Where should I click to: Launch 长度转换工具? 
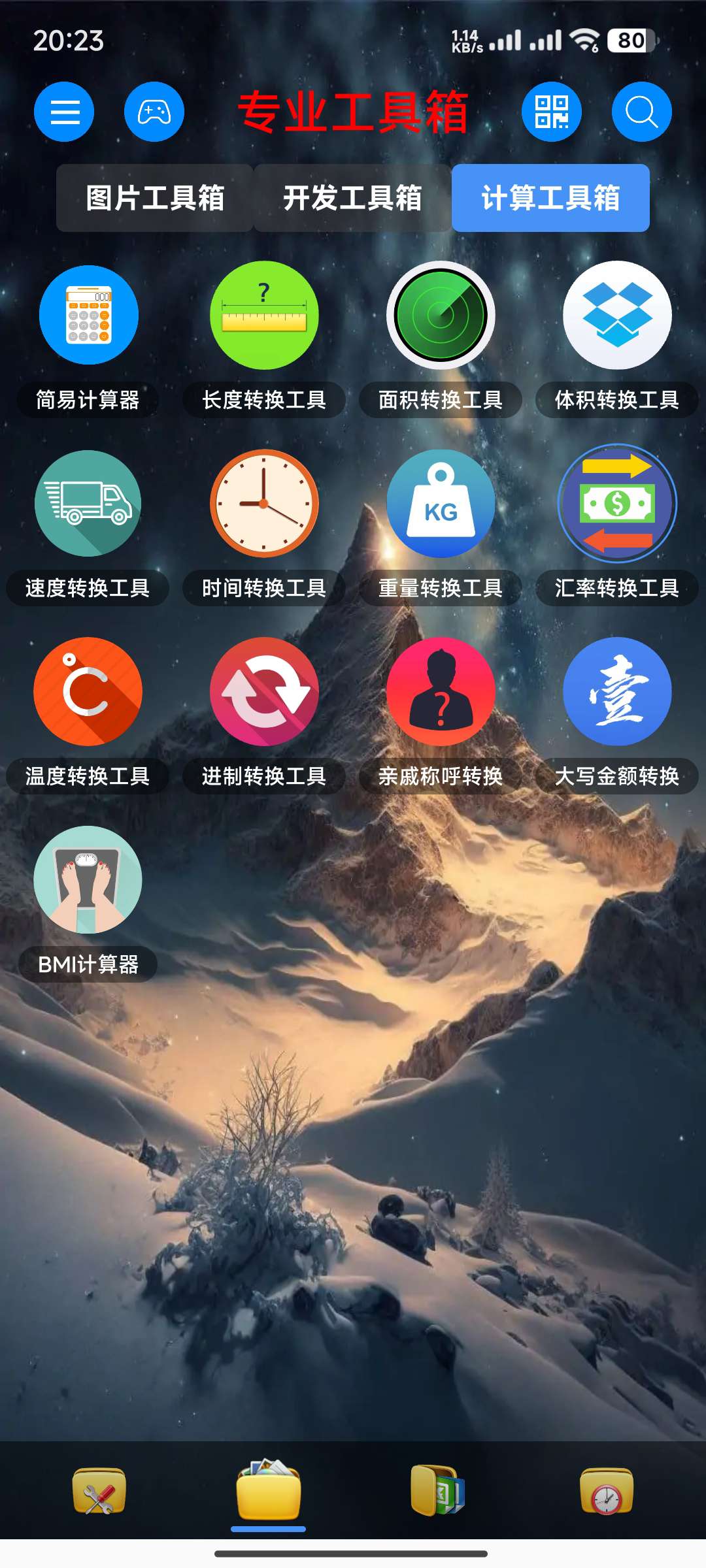pos(264,316)
